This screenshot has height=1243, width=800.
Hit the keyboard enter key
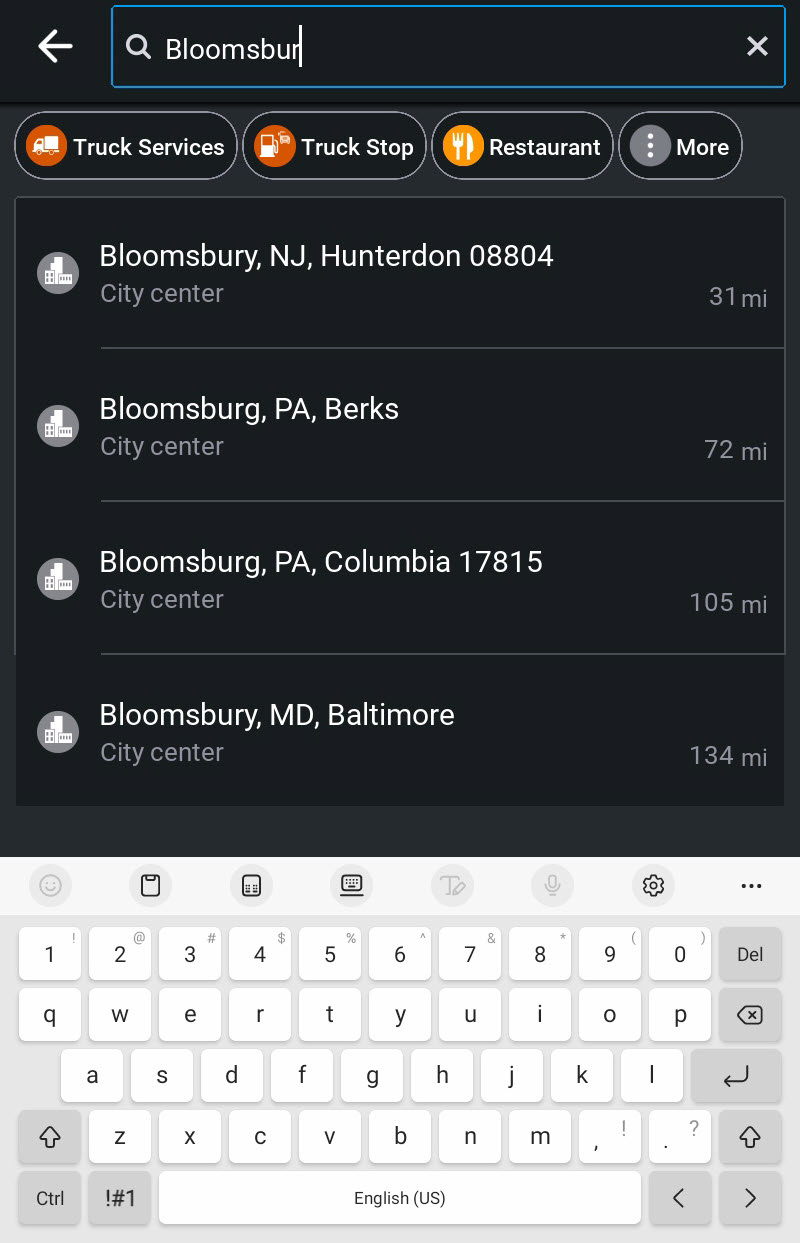click(736, 1076)
